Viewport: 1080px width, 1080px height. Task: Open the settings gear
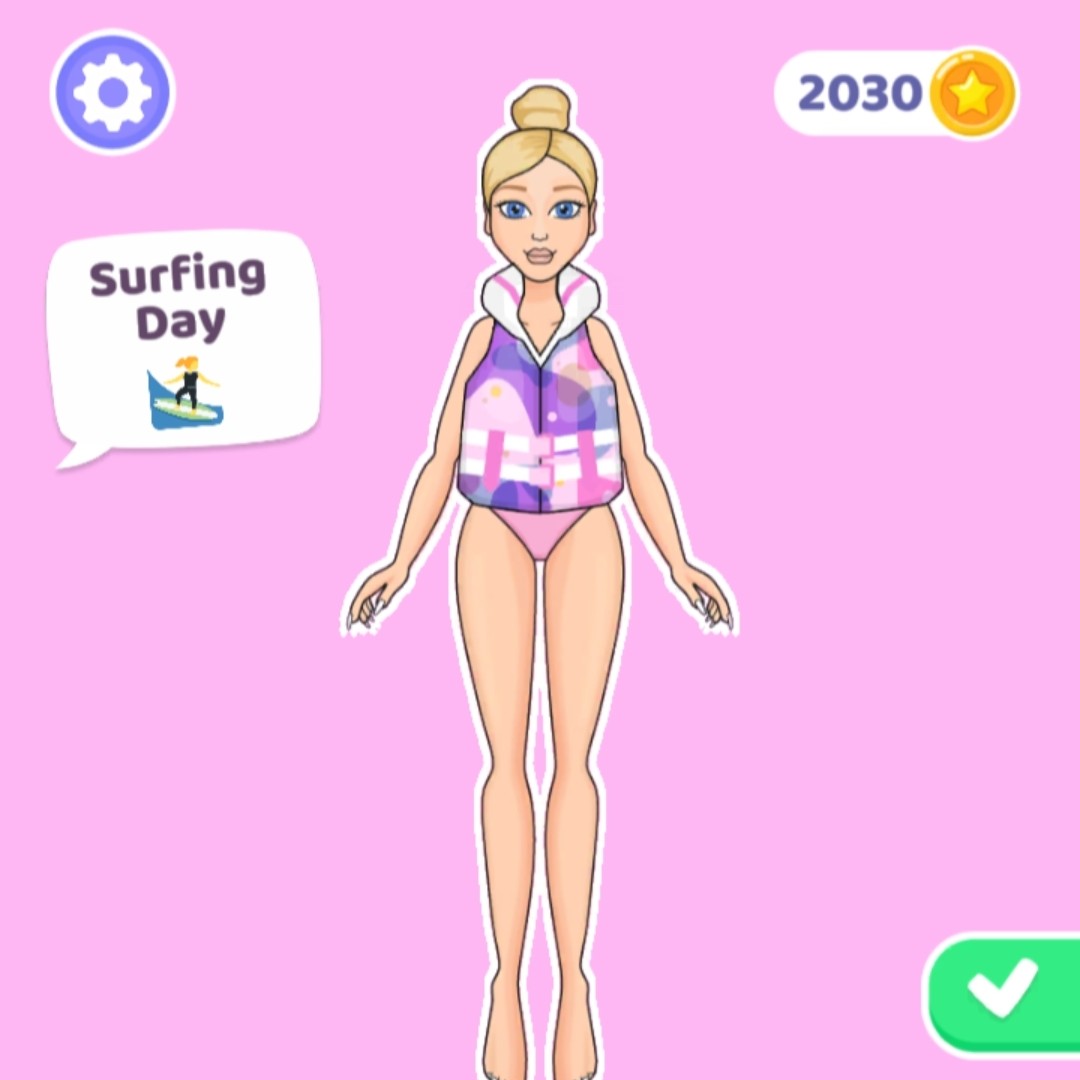coord(112,93)
